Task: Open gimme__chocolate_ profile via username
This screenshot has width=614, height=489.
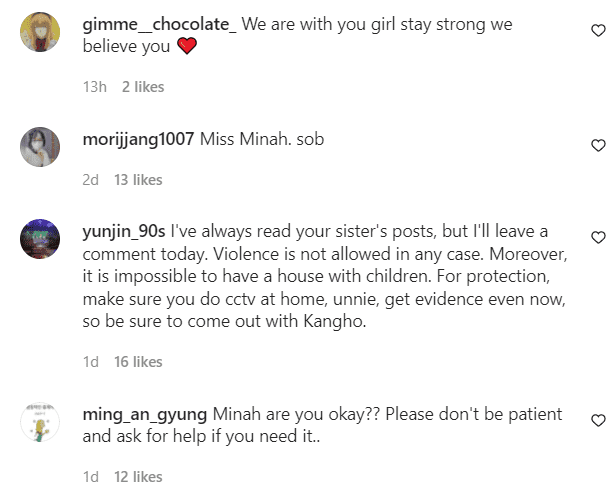Action: [x=160, y=24]
